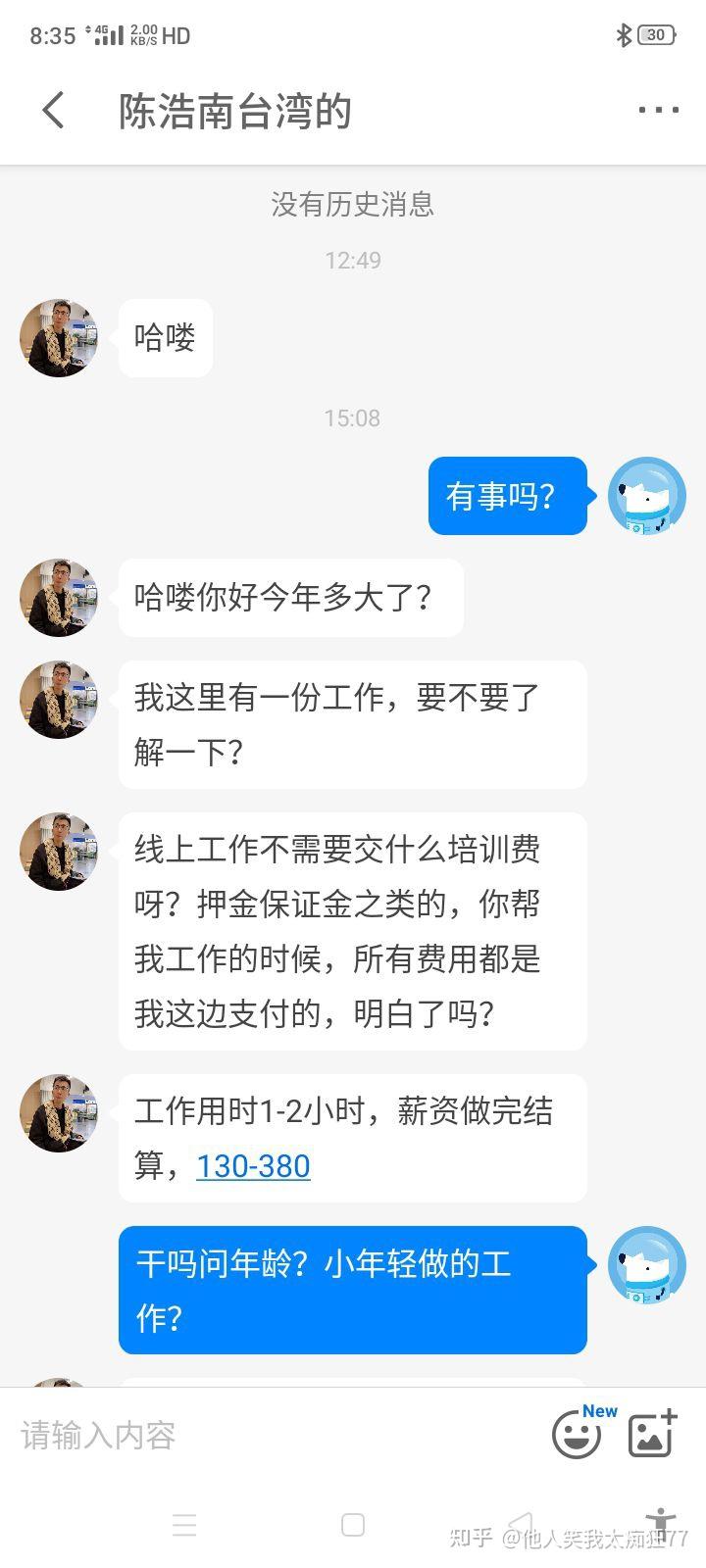
Task: Go back from the chat with 陈浩南台湾的
Action: pyautogui.click(x=54, y=110)
